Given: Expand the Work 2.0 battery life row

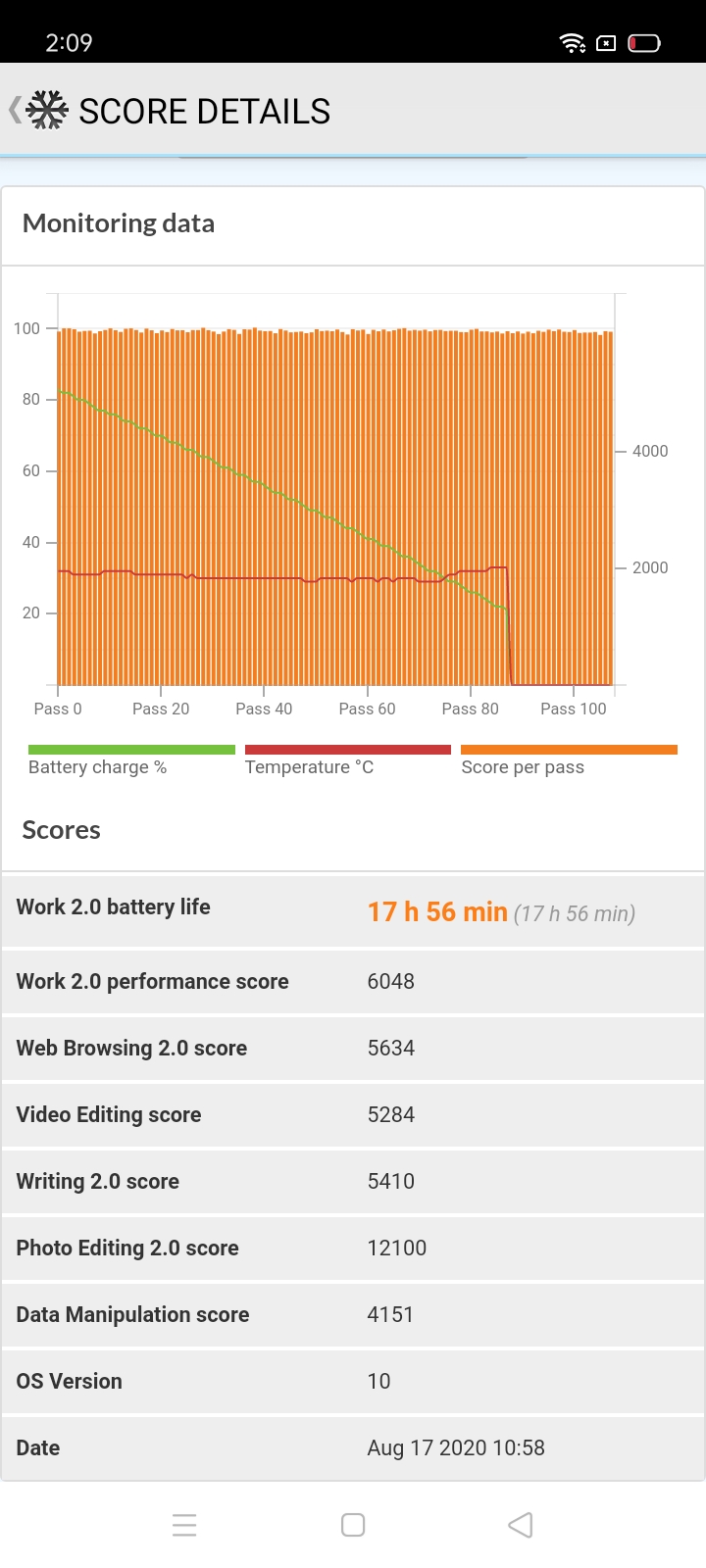Looking at the screenshot, I should coord(353,911).
